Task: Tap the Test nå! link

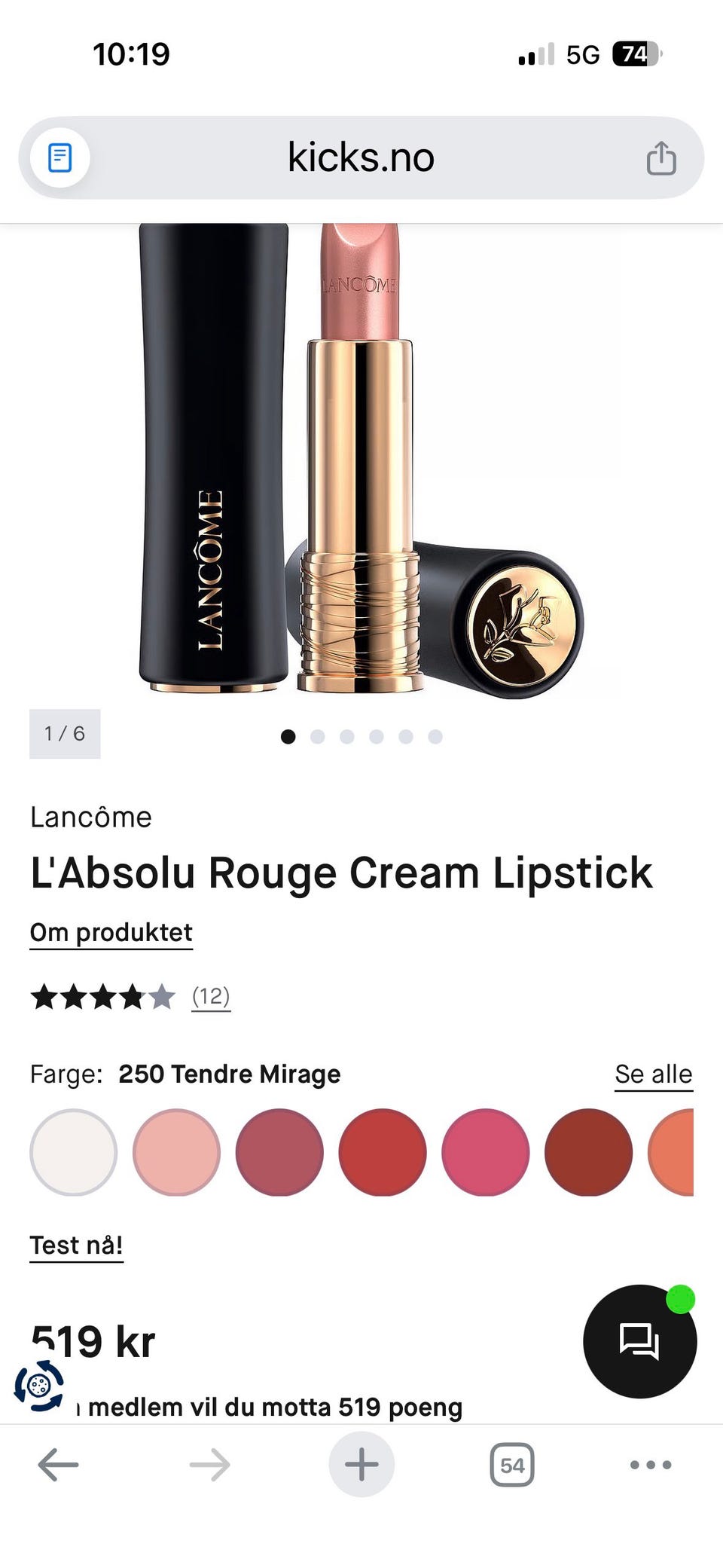Action: (76, 1246)
